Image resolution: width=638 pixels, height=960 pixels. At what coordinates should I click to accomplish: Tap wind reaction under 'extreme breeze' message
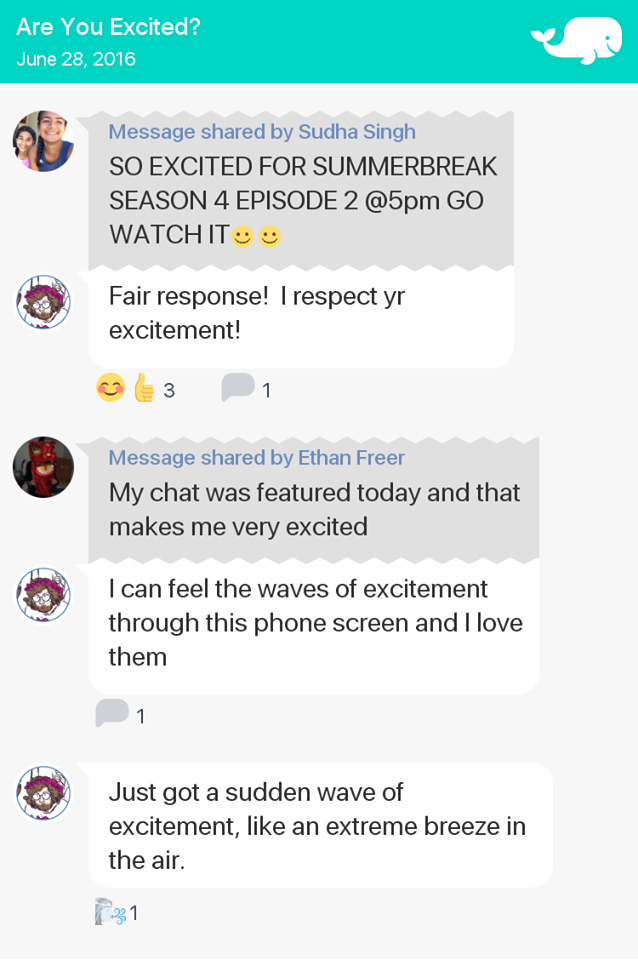click(x=115, y=912)
